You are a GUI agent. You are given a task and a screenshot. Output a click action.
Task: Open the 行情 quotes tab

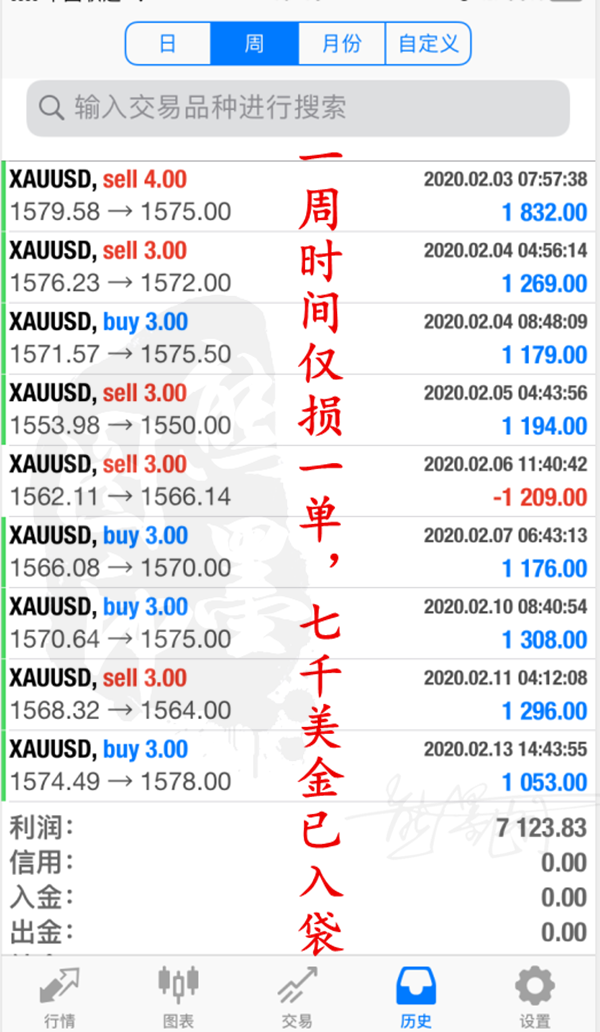59,996
